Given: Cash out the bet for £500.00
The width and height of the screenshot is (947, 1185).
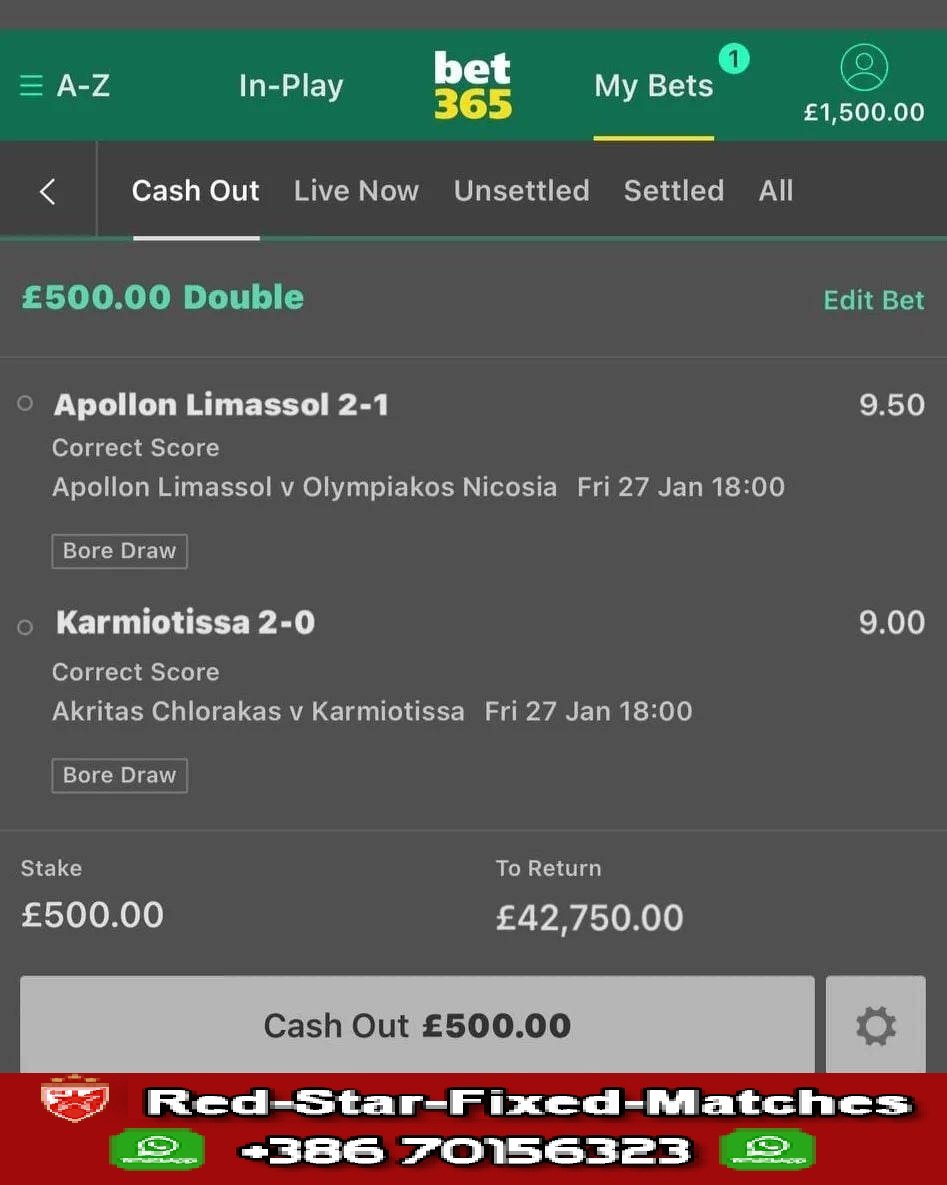Looking at the screenshot, I should (x=417, y=1025).
